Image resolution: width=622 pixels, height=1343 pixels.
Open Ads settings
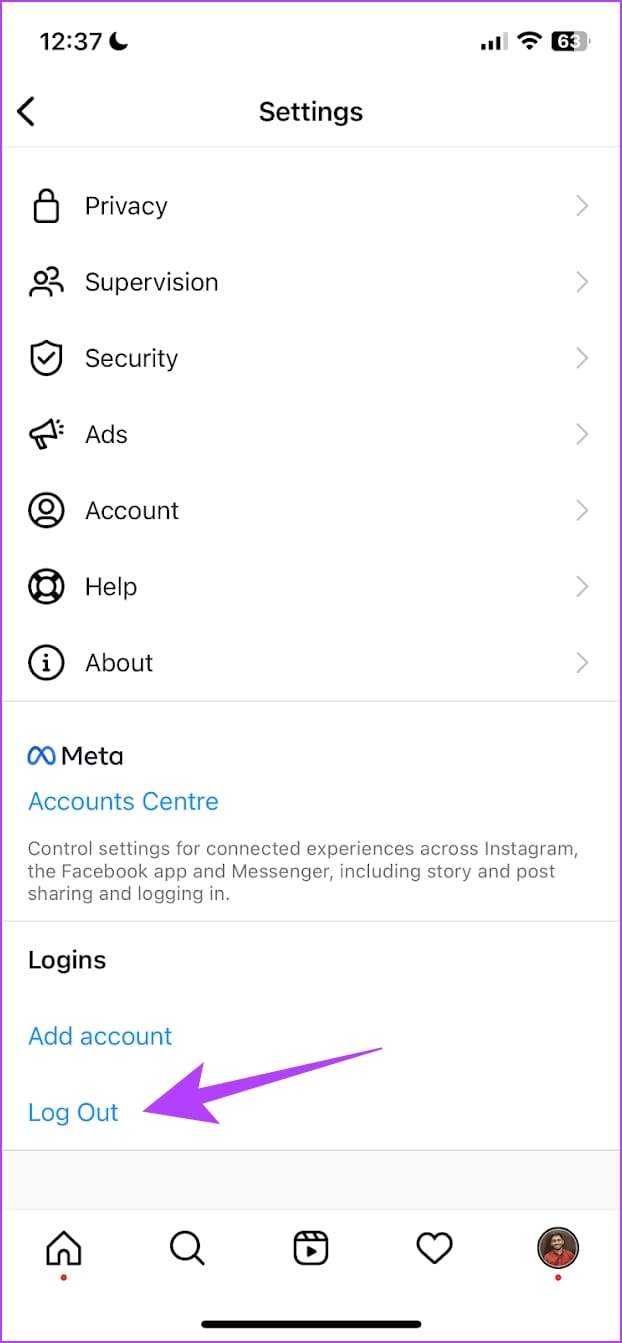106,434
